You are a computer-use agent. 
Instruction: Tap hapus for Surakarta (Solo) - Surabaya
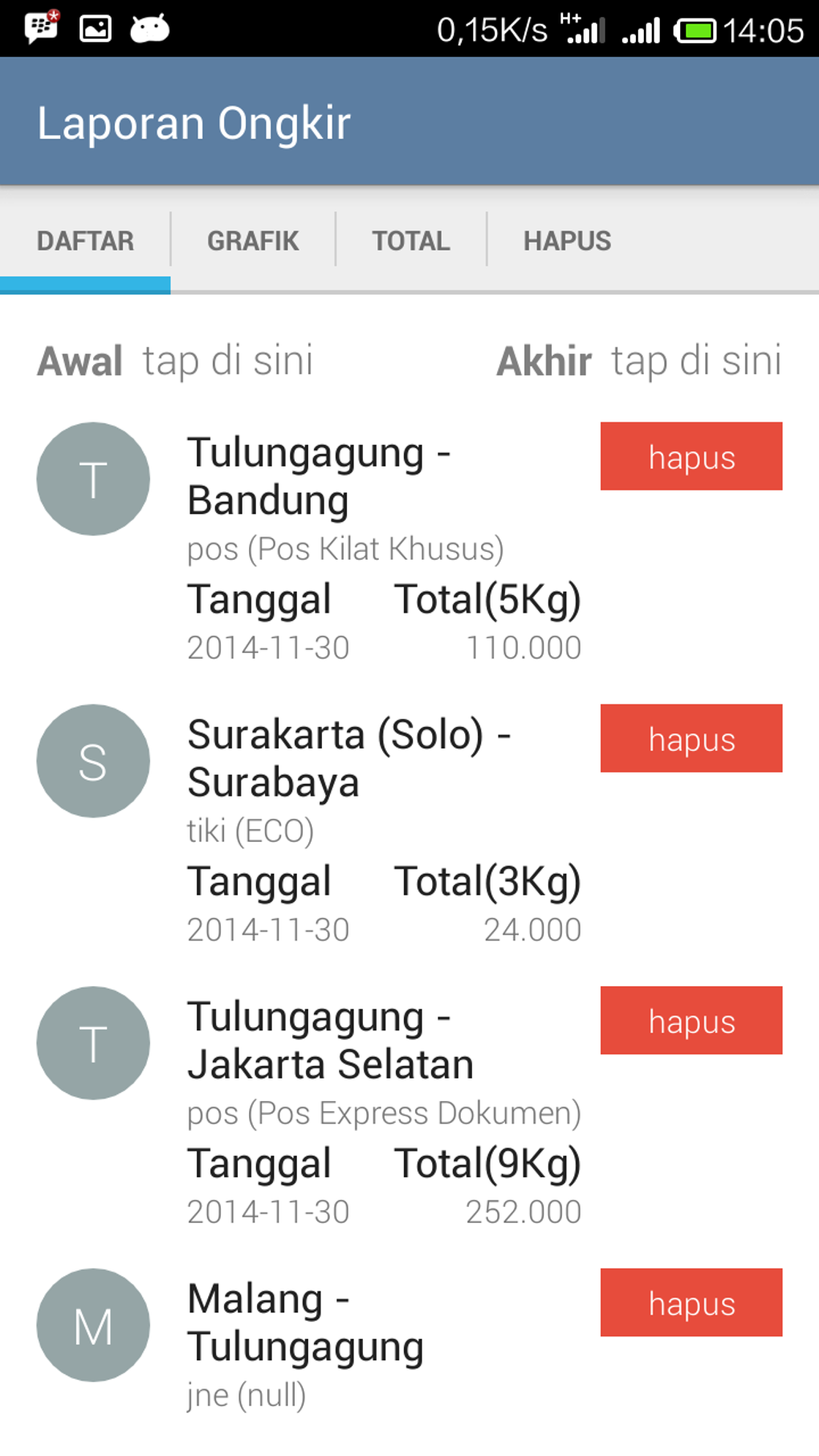pyautogui.click(x=691, y=739)
